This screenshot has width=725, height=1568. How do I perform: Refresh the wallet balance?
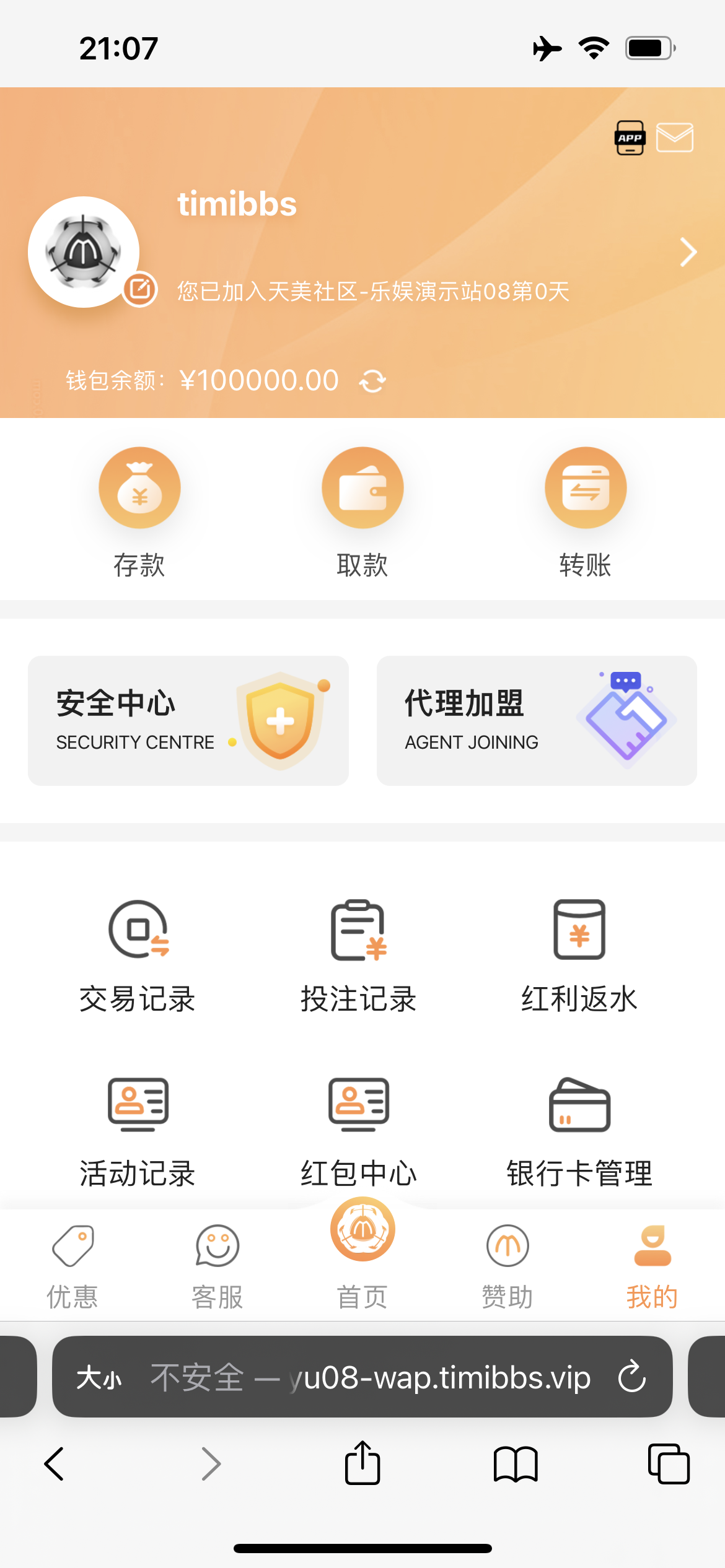point(372,381)
